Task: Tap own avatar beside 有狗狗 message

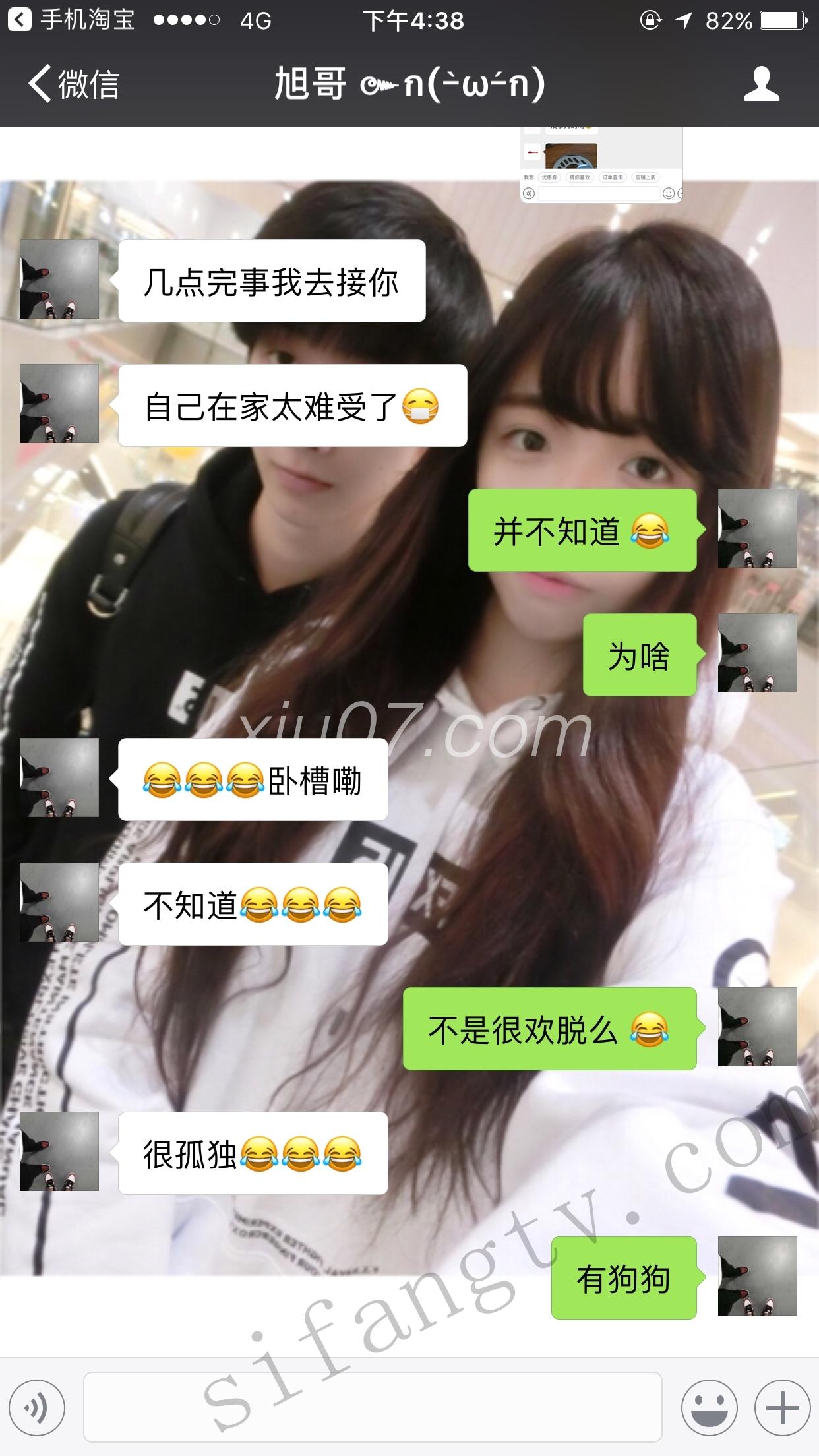Action: 757,1275
